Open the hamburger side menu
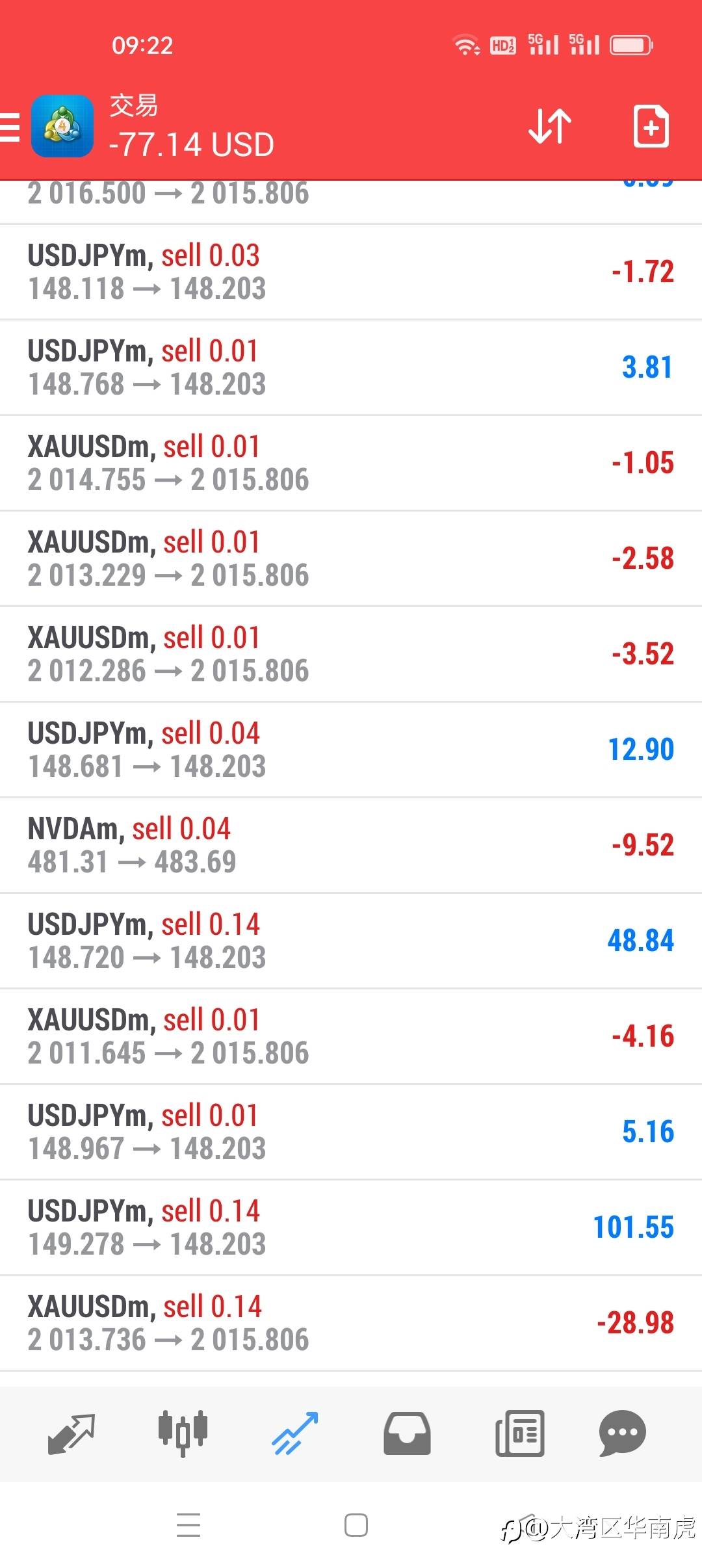The image size is (702, 1568). 10,126
